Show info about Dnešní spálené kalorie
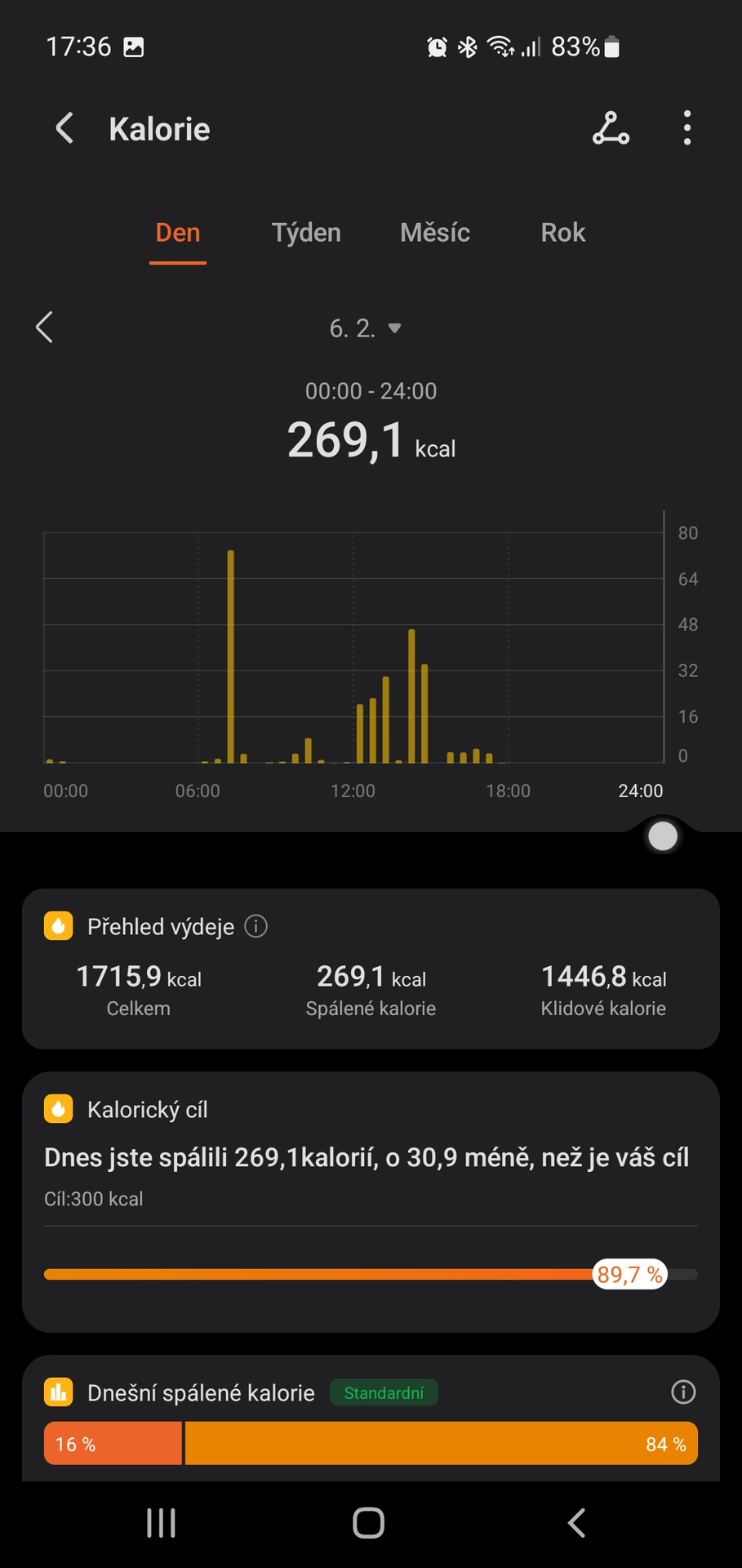 [x=683, y=1392]
